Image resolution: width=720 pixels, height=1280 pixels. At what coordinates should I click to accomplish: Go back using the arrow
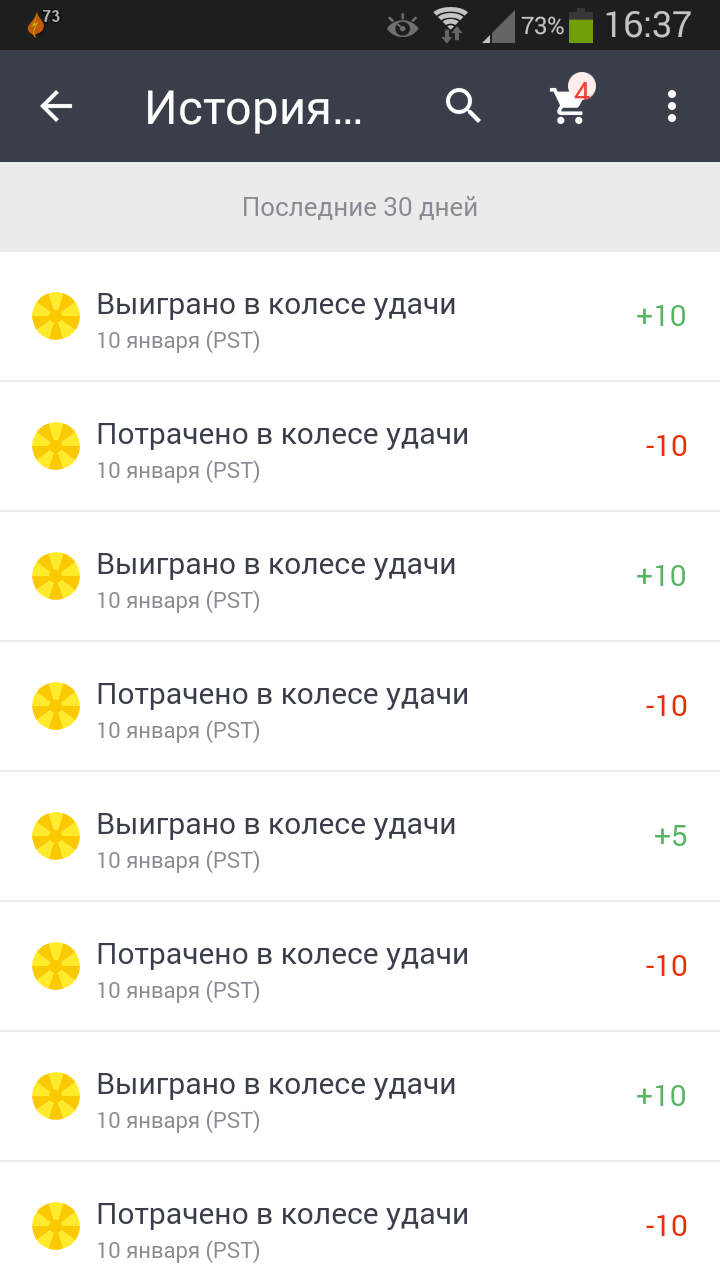tap(56, 106)
